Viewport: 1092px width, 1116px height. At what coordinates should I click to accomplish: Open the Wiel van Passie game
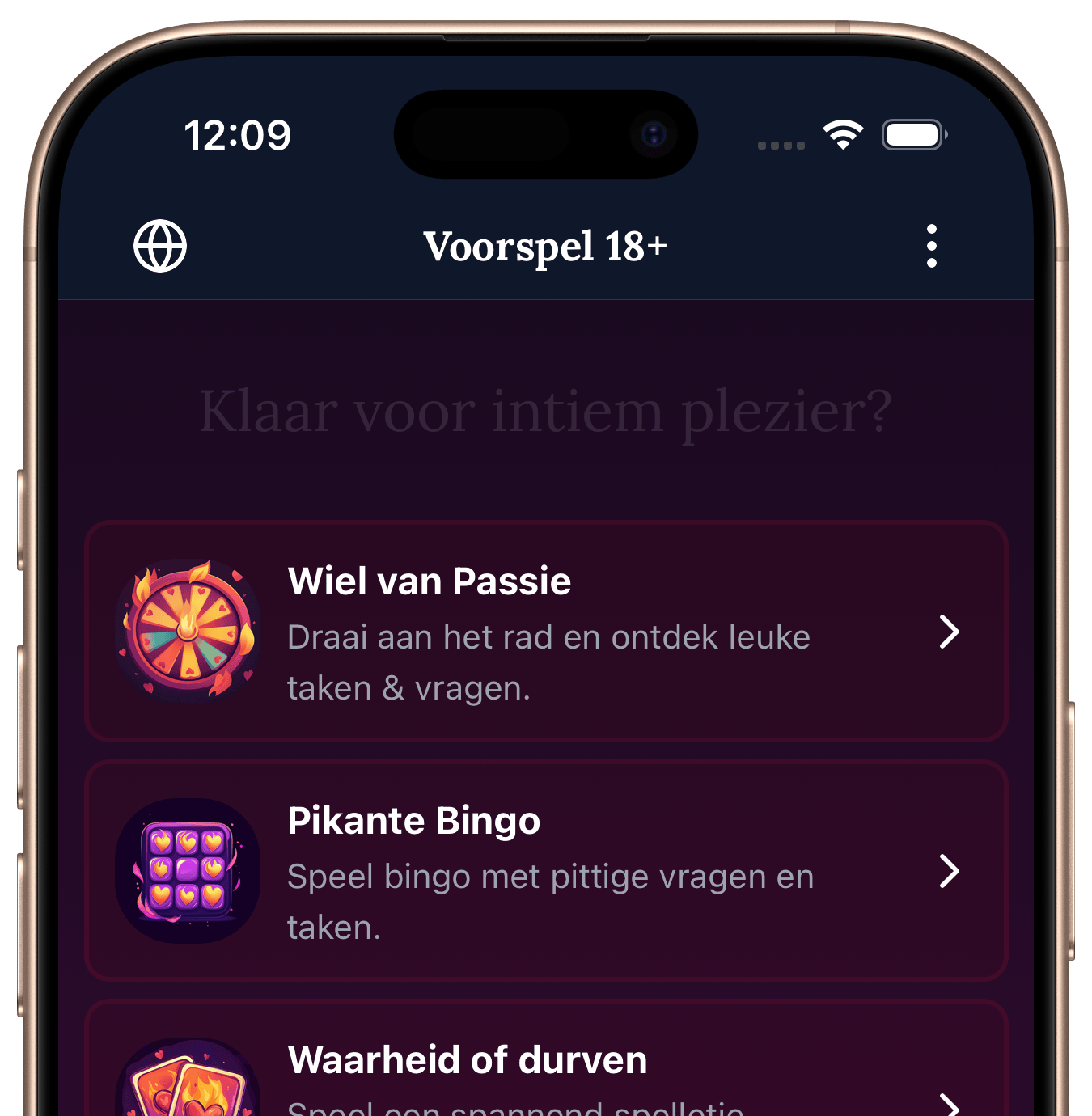tap(546, 632)
